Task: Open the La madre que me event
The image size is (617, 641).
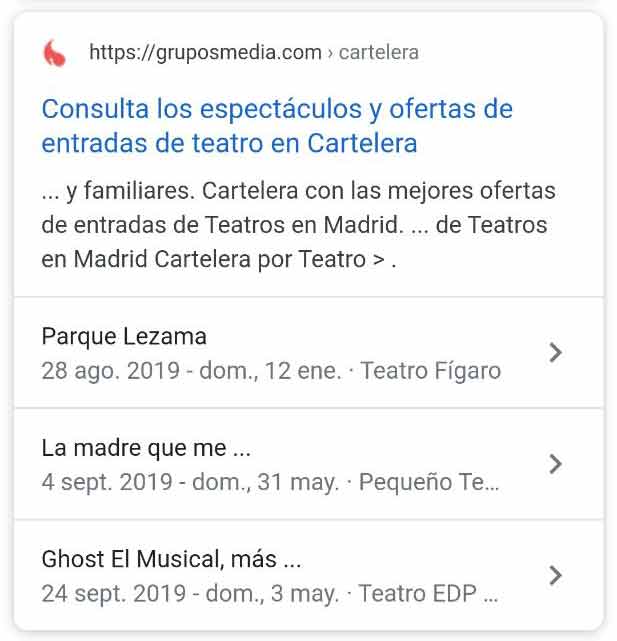Action: coord(300,465)
